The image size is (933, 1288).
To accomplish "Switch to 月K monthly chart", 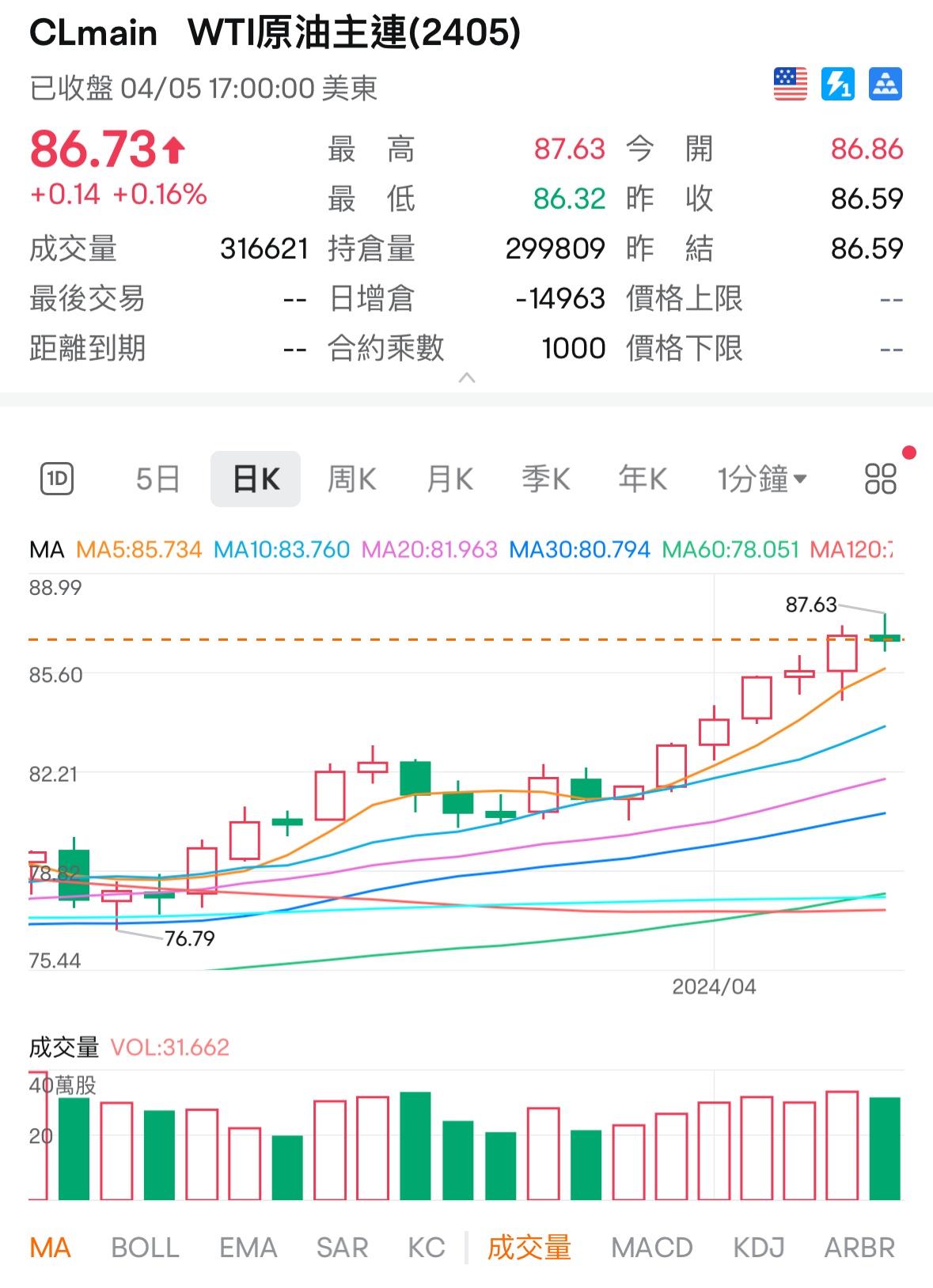I will 449,479.
